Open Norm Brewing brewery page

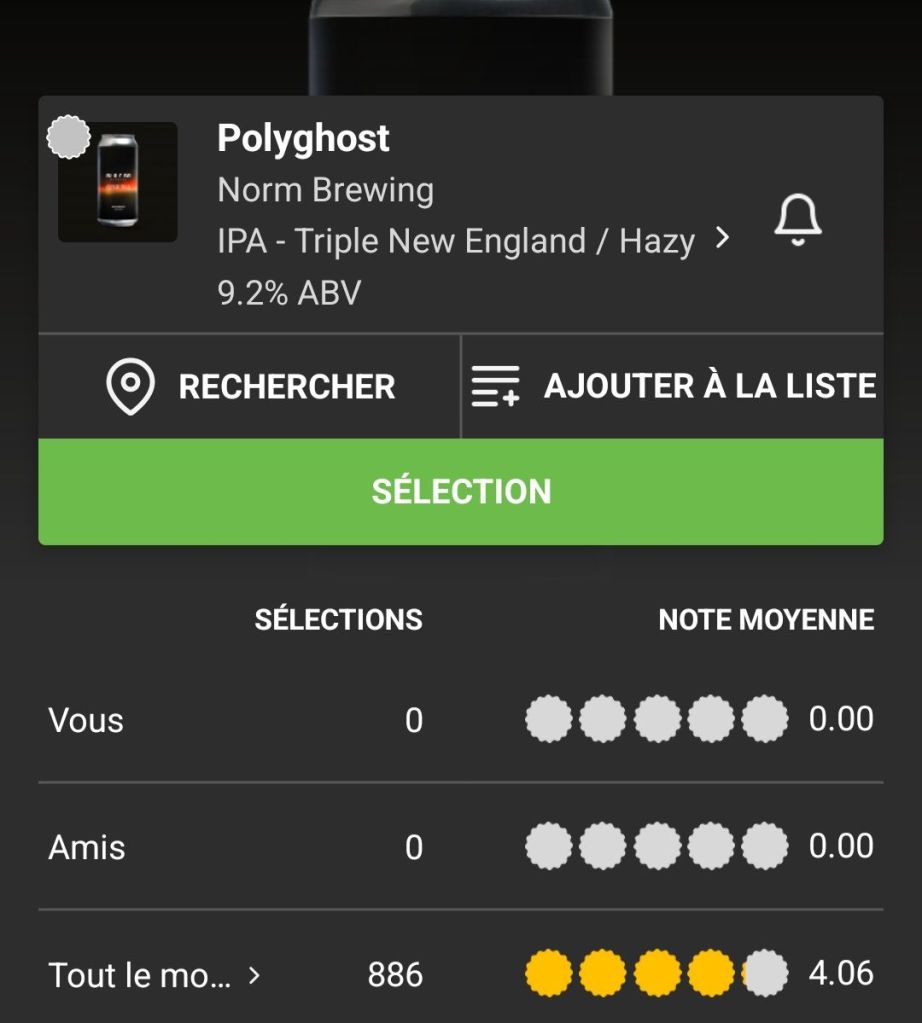coord(326,190)
